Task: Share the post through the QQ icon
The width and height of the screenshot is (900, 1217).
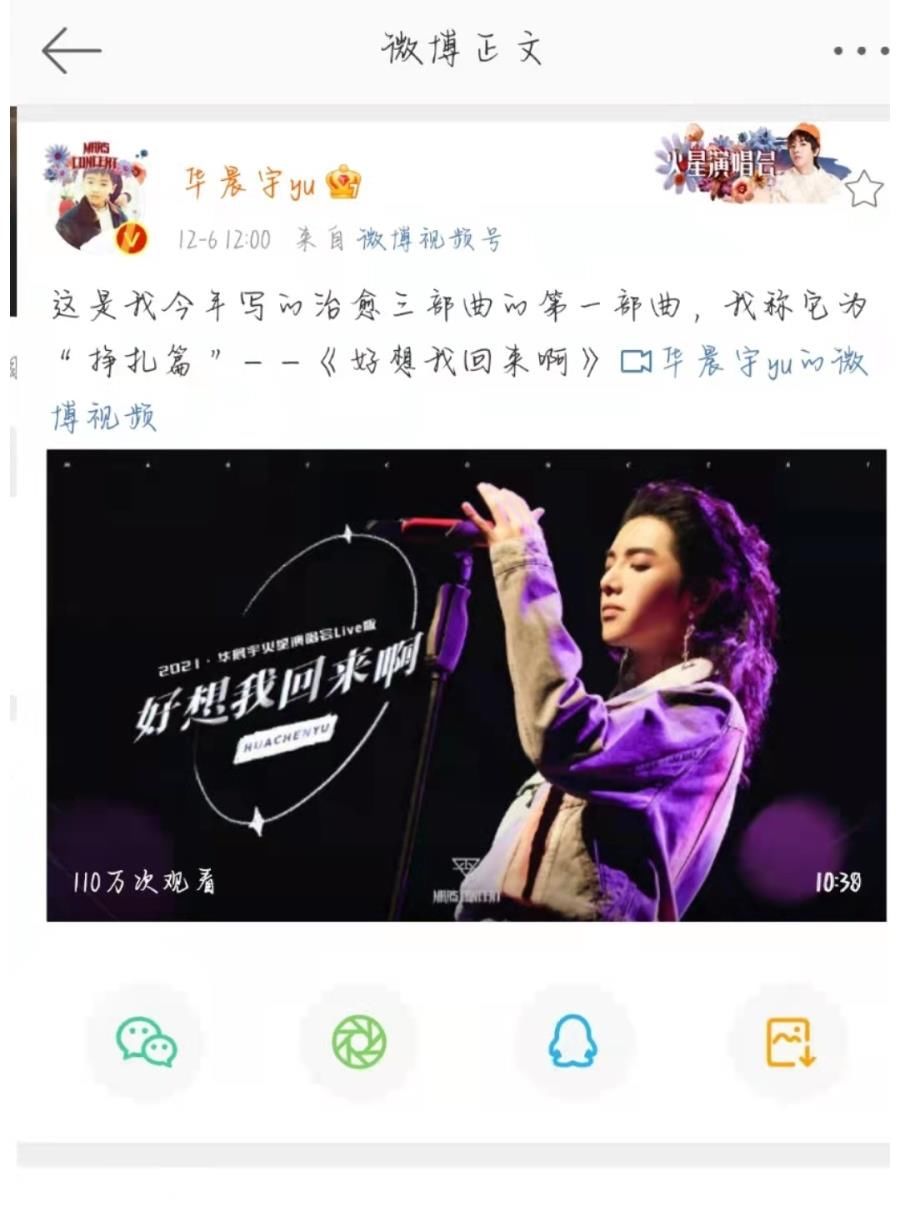Action: (573, 1043)
